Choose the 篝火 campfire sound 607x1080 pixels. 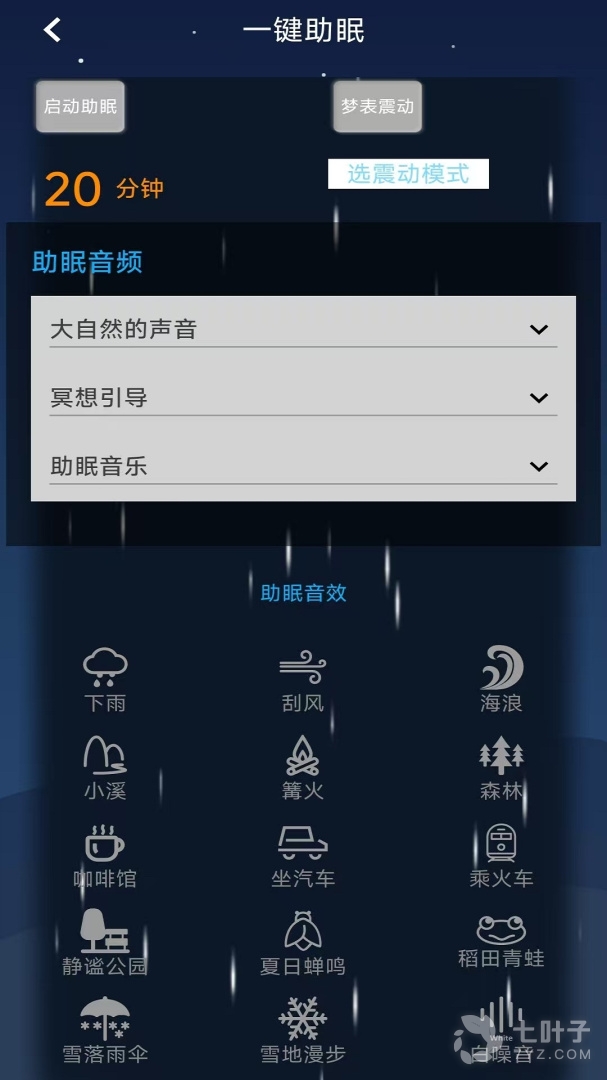(303, 766)
